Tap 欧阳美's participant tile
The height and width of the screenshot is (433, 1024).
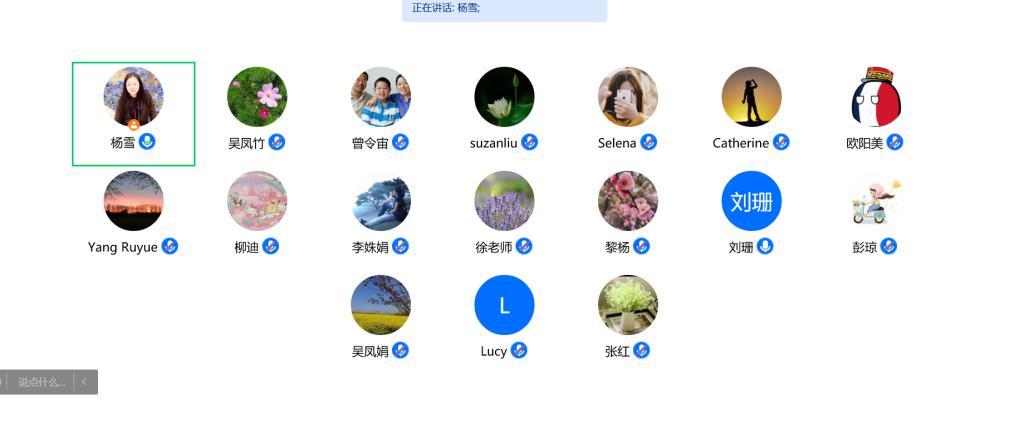pyautogui.click(x=875, y=97)
